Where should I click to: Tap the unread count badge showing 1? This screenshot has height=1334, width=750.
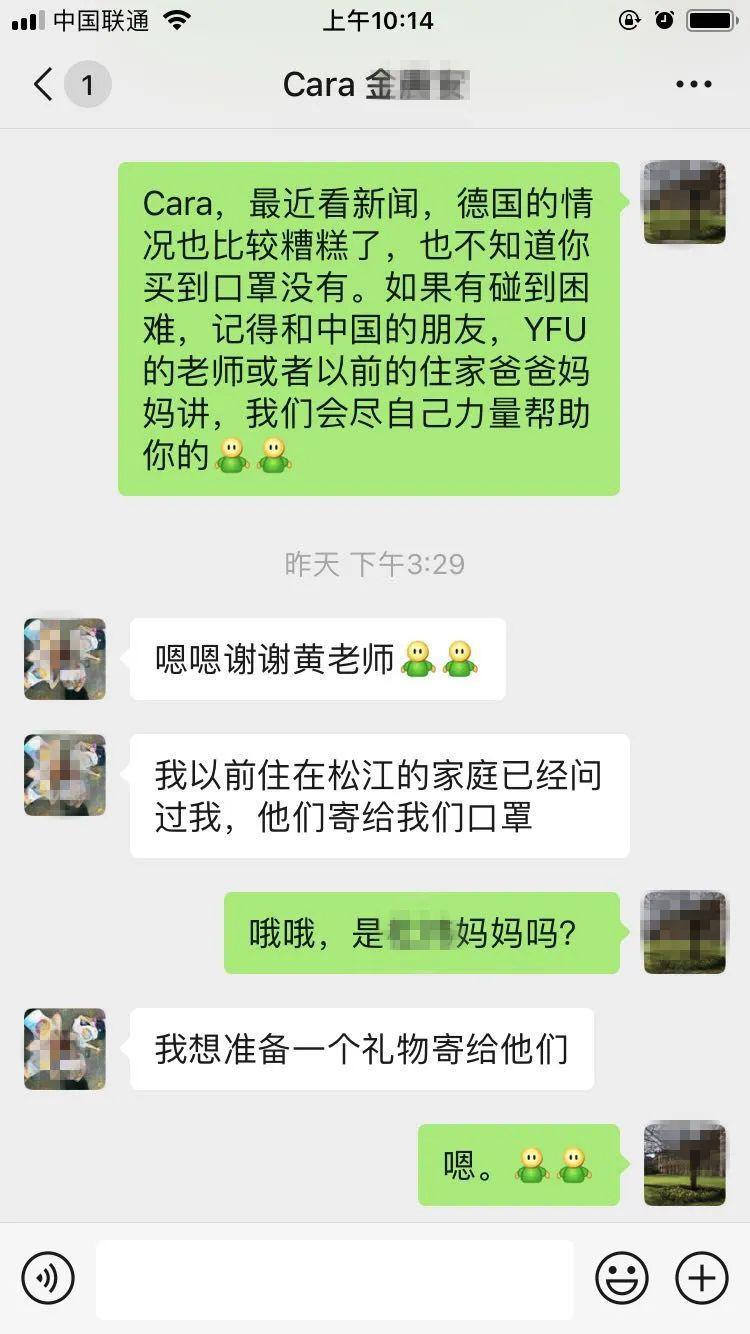point(88,84)
